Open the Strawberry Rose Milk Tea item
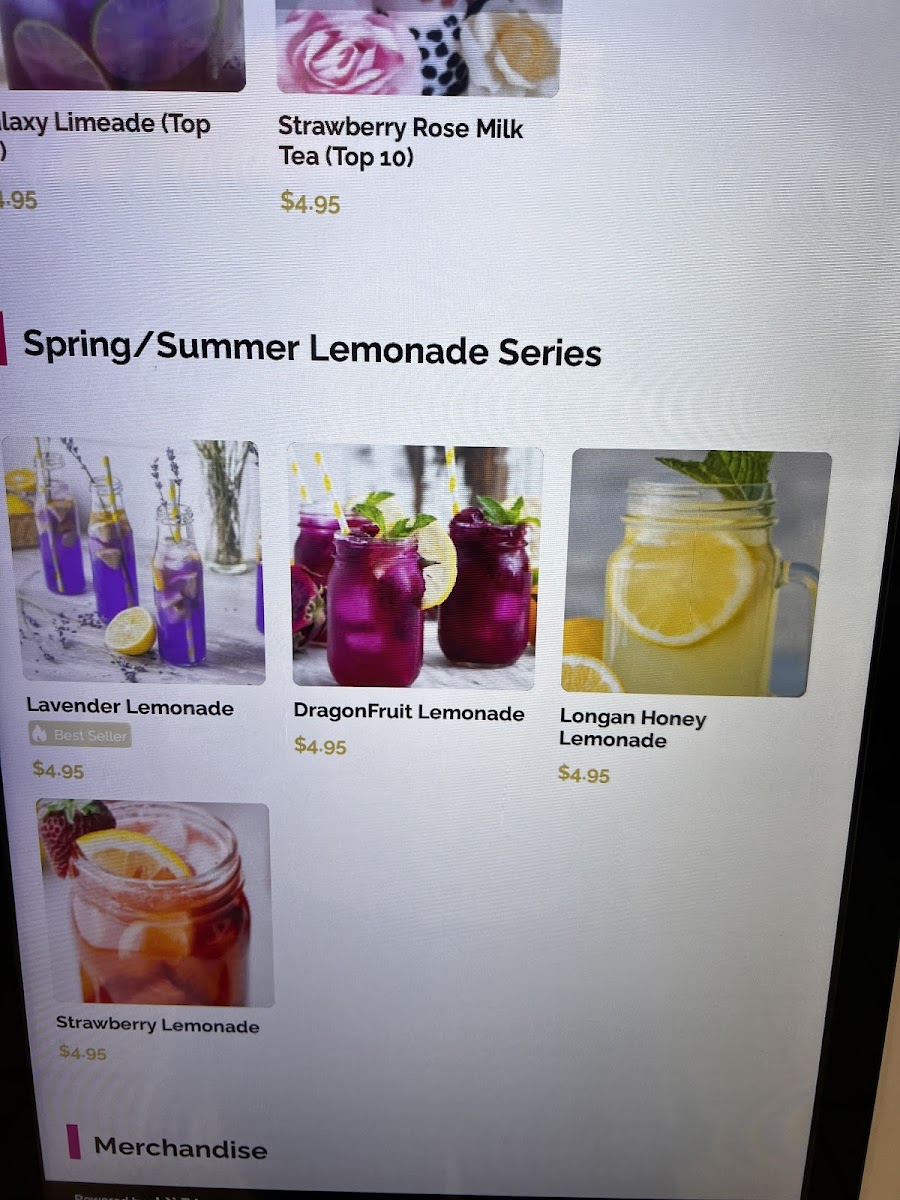The width and height of the screenshot is (900, 1200). [417, 48]
